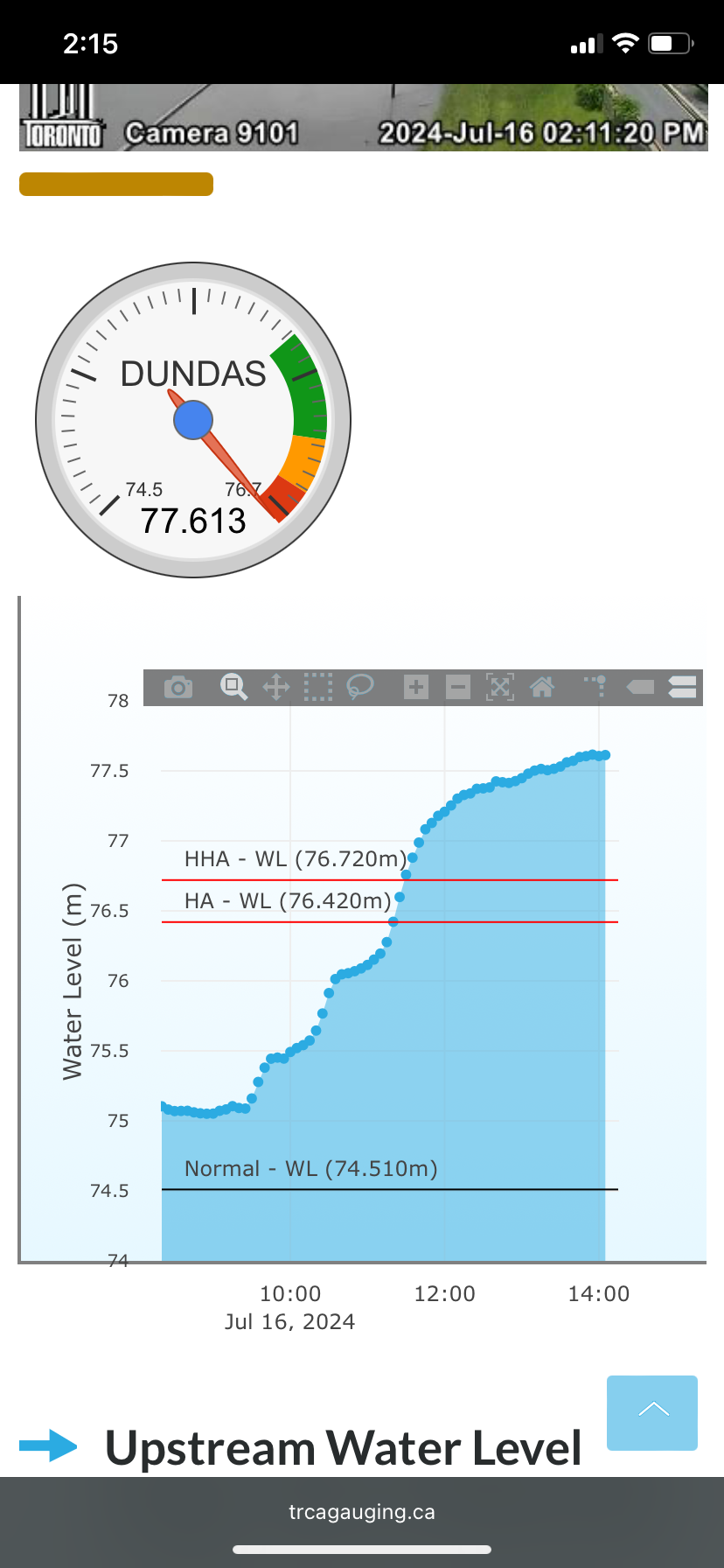Choose the lasso select tool

359,688
